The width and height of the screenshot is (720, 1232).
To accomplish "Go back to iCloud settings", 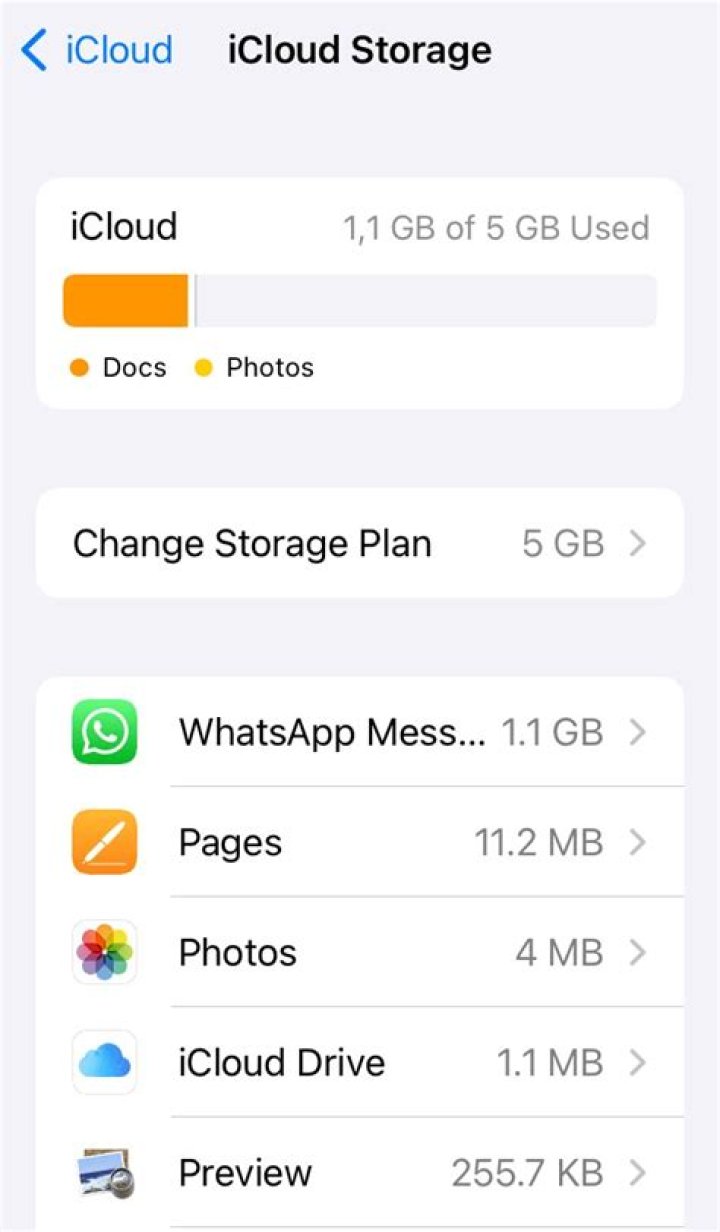I will tap(96, 50).
